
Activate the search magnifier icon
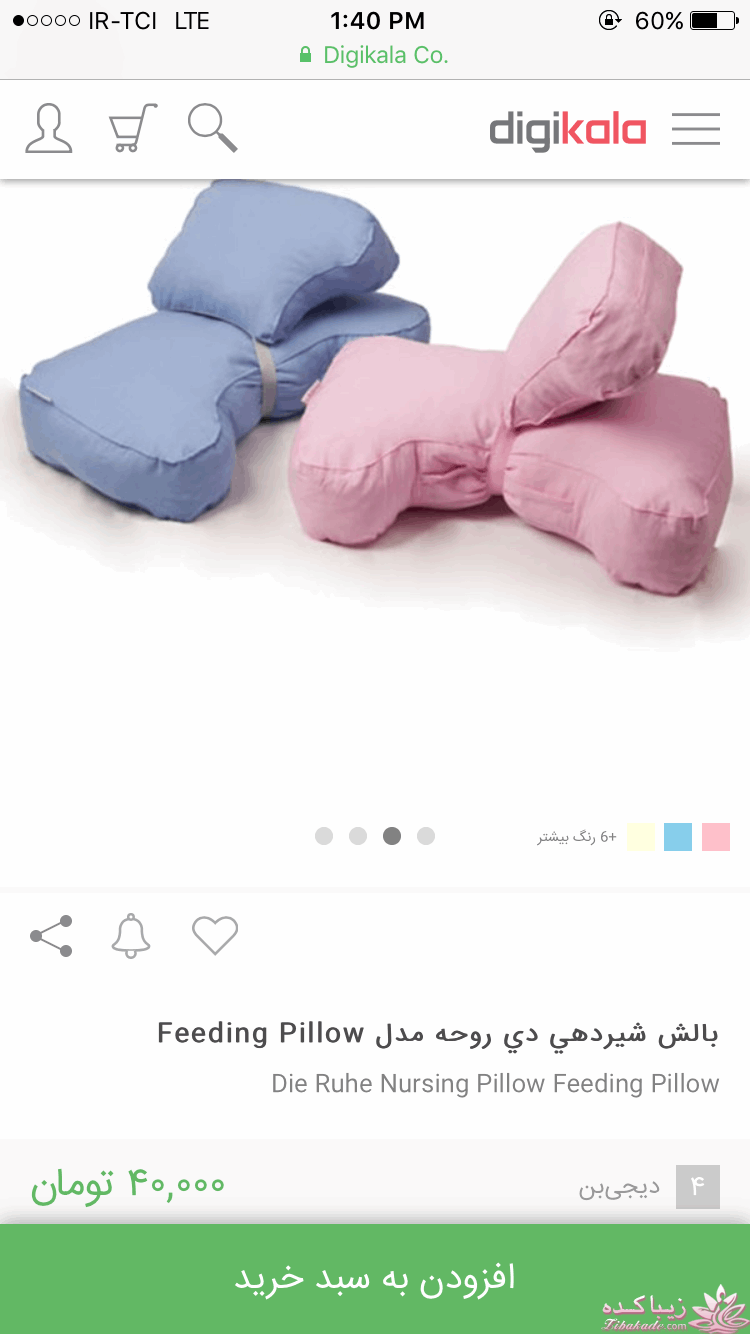(x=211, y=128)
